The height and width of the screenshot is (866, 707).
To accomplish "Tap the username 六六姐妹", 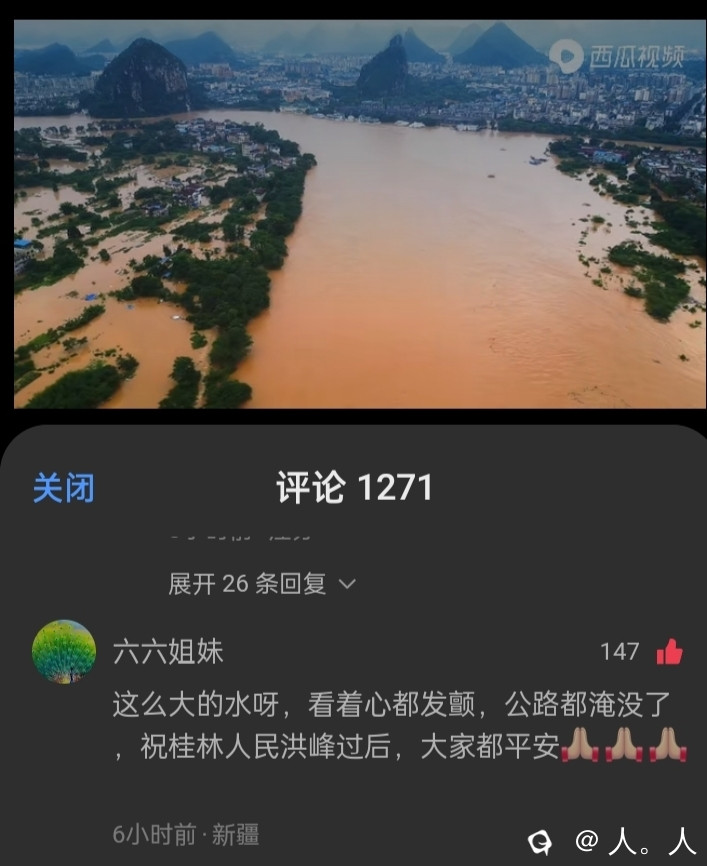I will [168, 652].
